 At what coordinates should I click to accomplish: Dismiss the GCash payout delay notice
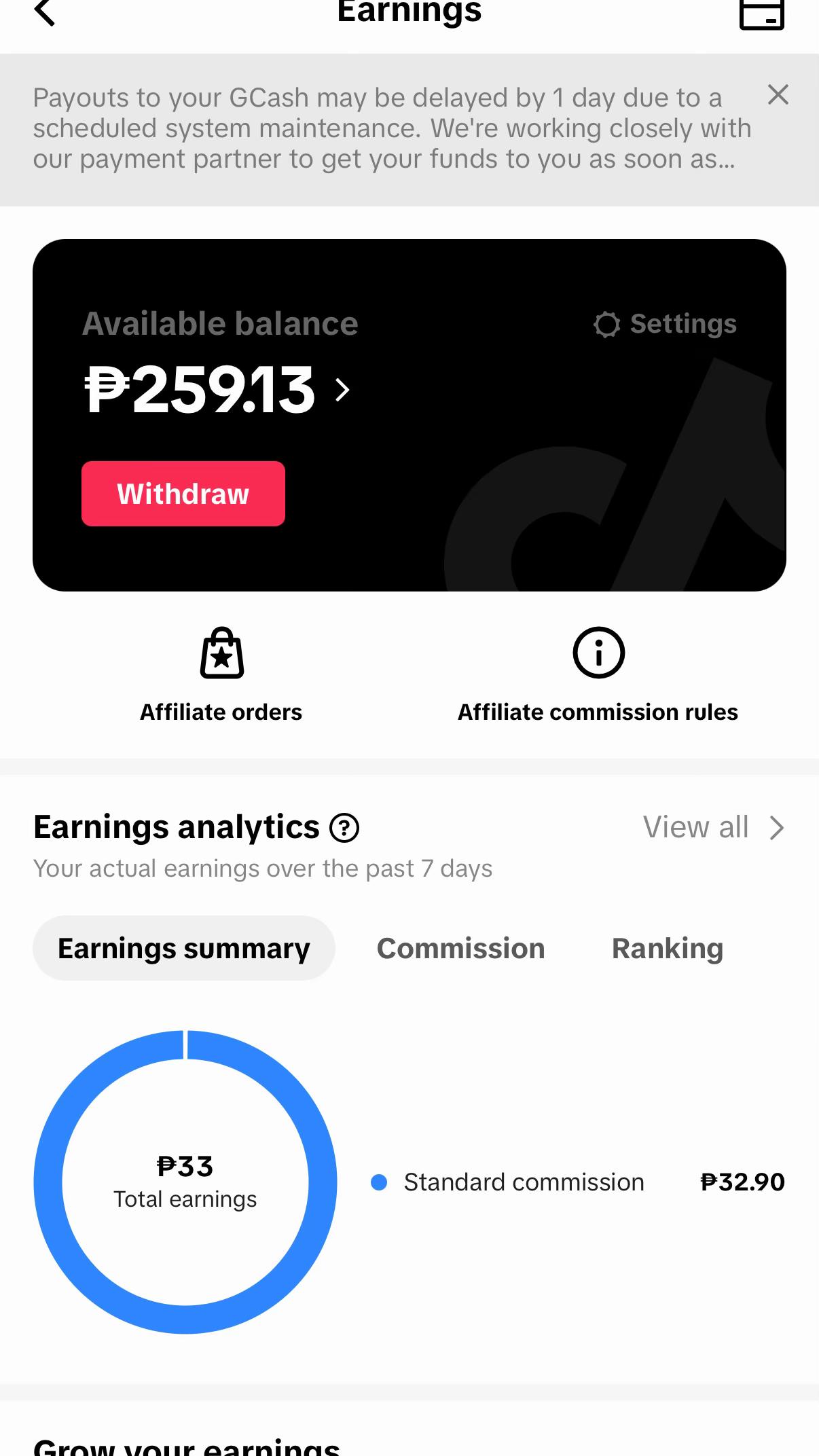(x=778, y=94)
